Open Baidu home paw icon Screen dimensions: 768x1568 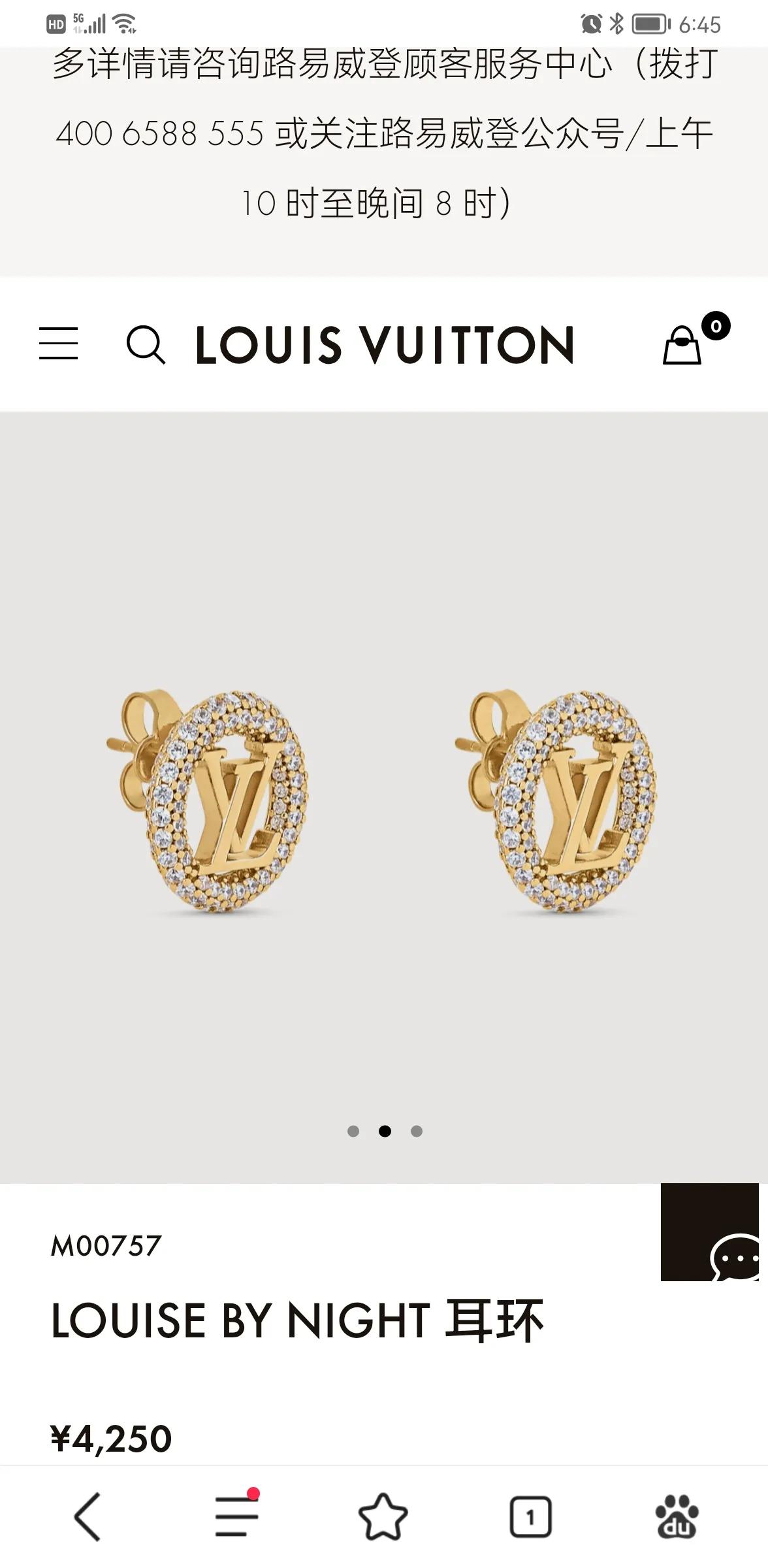coord(677,1516)
